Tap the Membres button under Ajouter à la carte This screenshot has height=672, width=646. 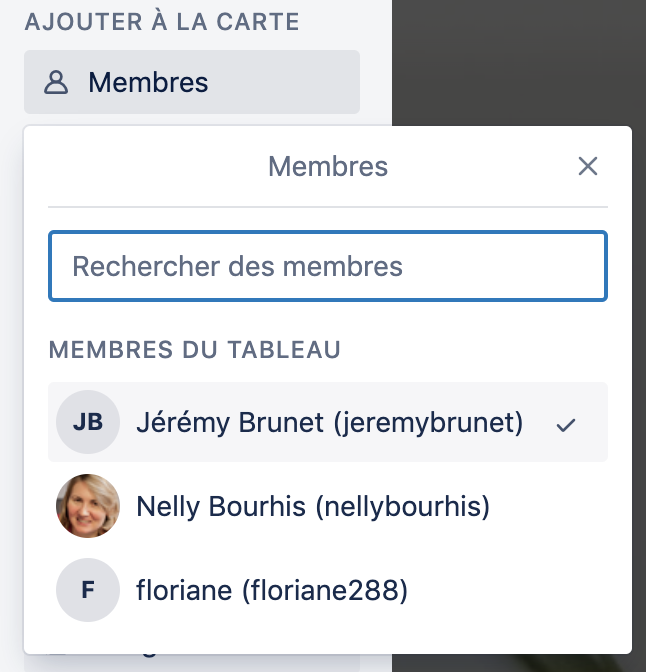click(191, 82)
